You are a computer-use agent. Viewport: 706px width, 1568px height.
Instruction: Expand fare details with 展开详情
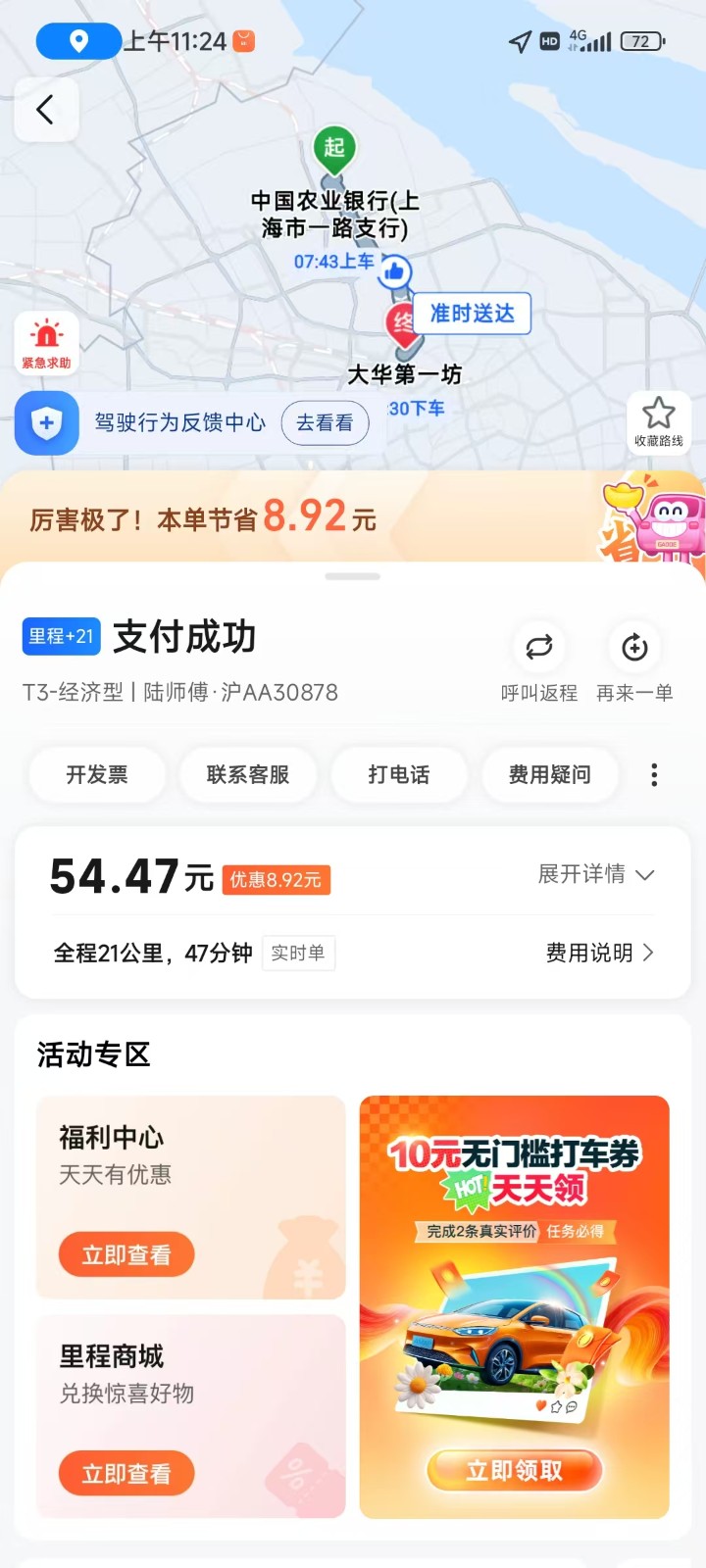tap(596, 874)
